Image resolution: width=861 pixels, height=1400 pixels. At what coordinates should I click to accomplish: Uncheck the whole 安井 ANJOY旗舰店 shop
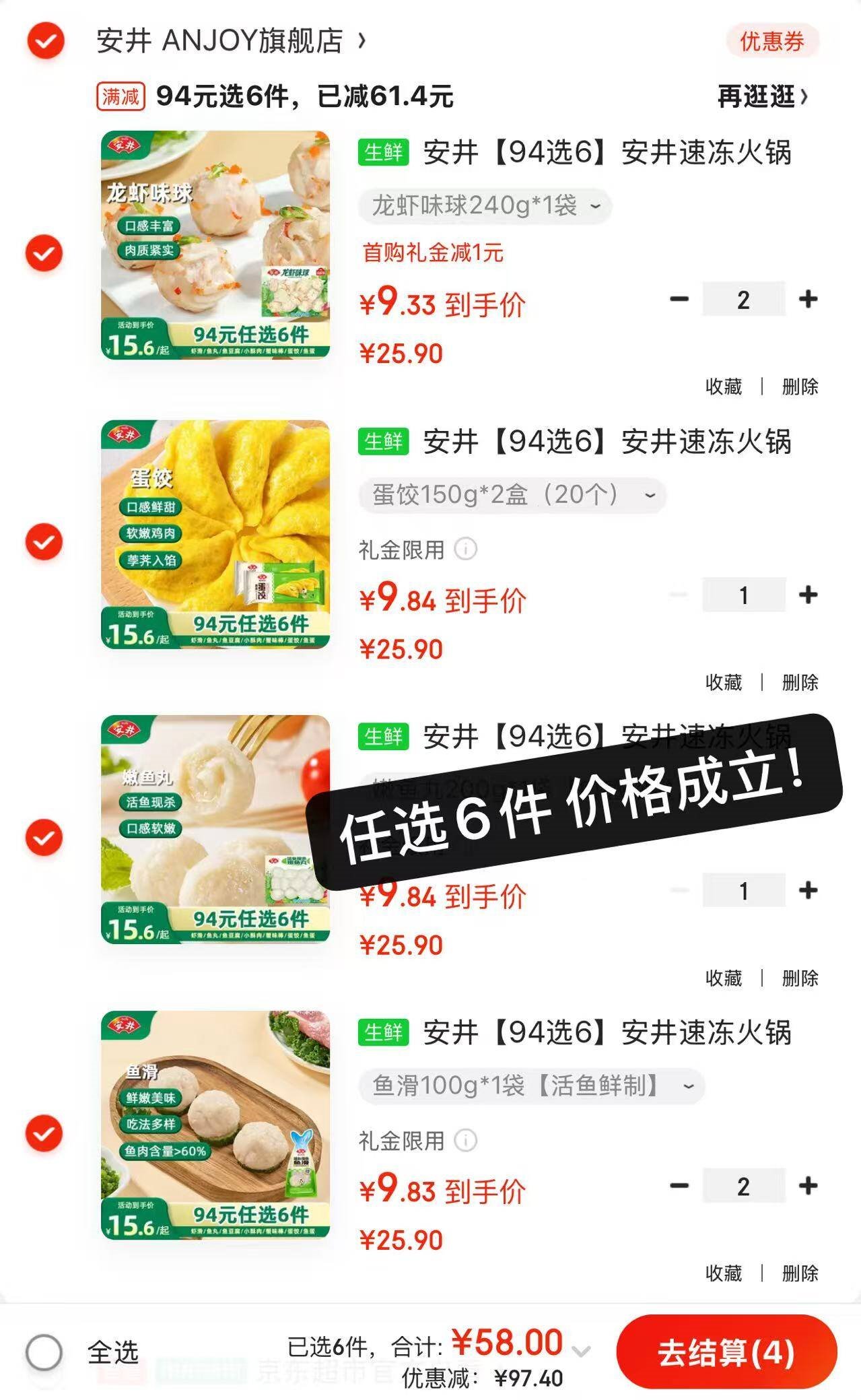pyautogui.click(x=46, y=41)
